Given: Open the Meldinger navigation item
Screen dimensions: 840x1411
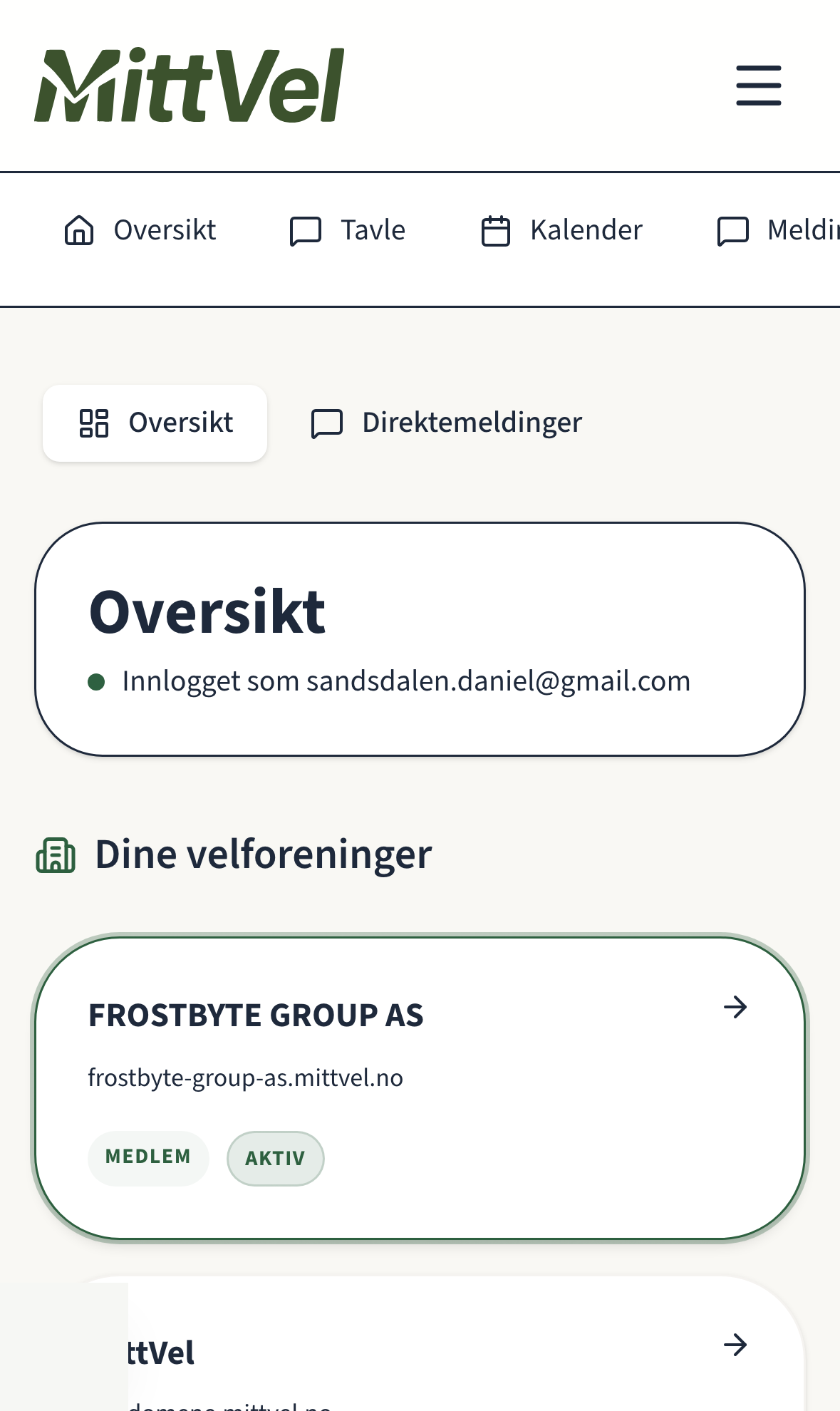Looking at the screenshot, I should click(x=778, y=231).
